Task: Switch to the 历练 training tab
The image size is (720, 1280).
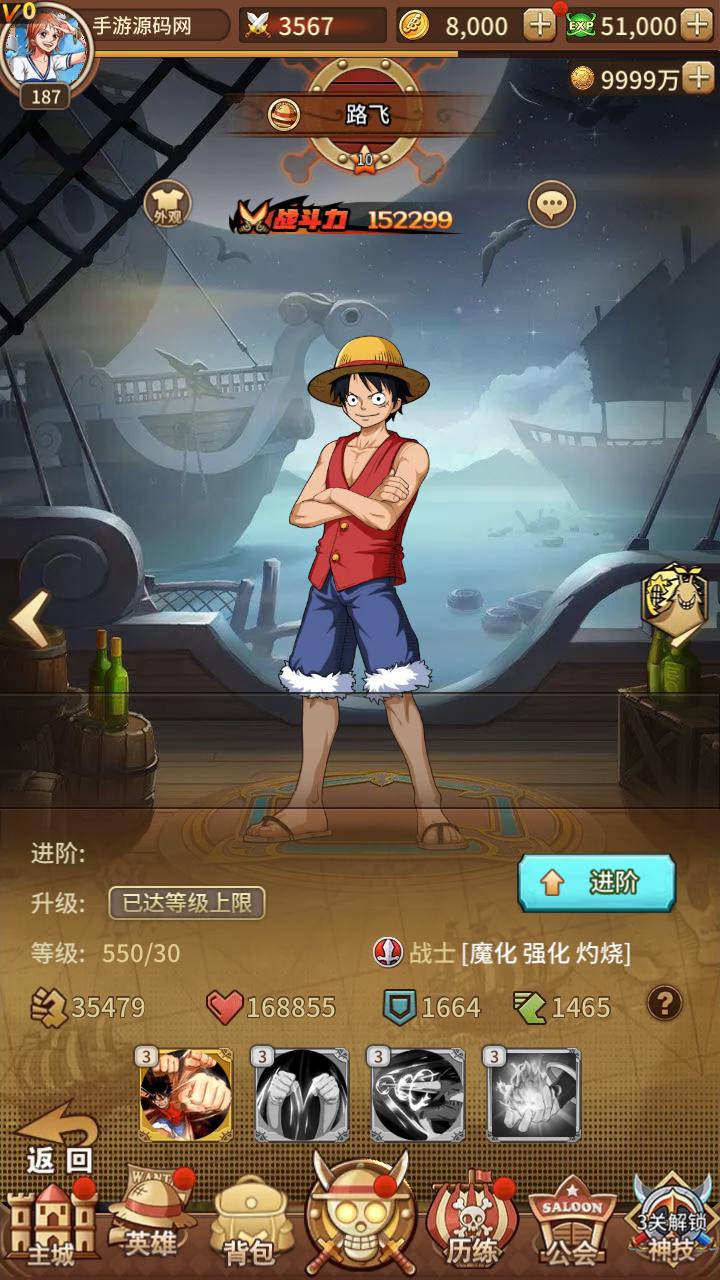Action: 472,1225
